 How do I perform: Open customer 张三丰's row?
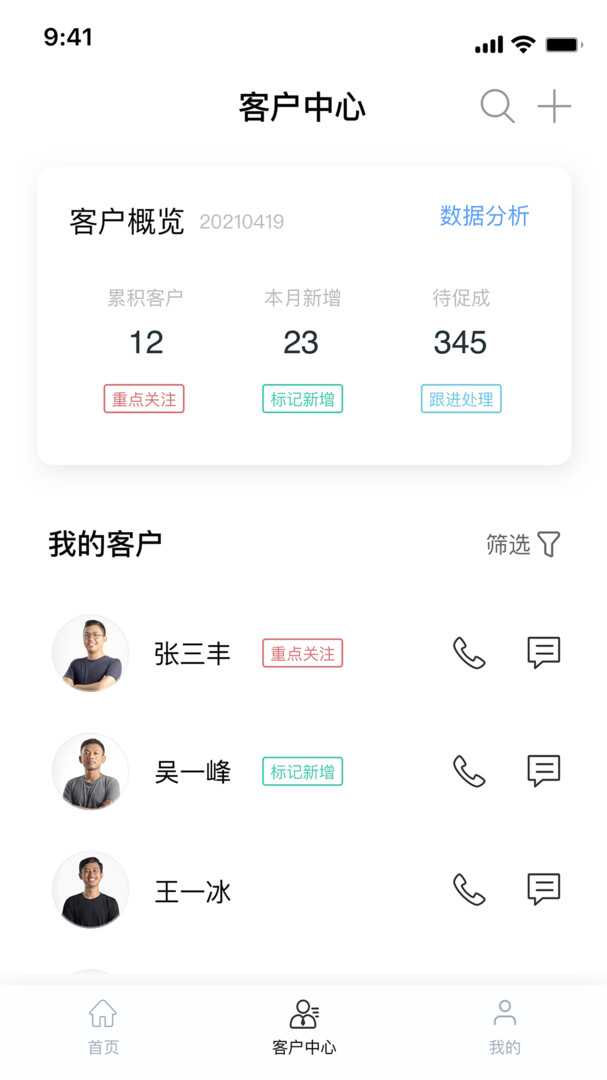192,654
